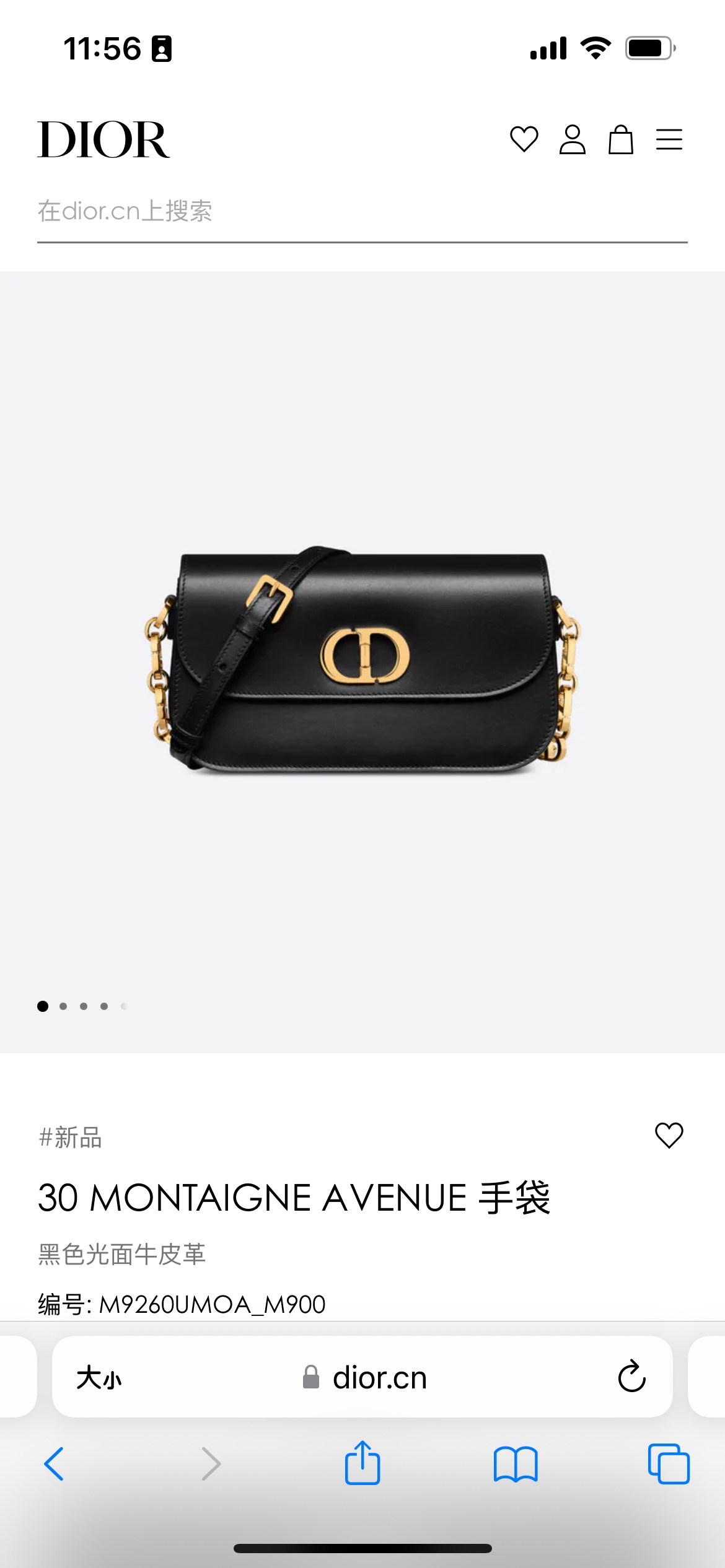Add 30 Montaigne Avenue bag to wishlist
The width and height of the screenshot is (725, 1568).
coord(669,1135)
